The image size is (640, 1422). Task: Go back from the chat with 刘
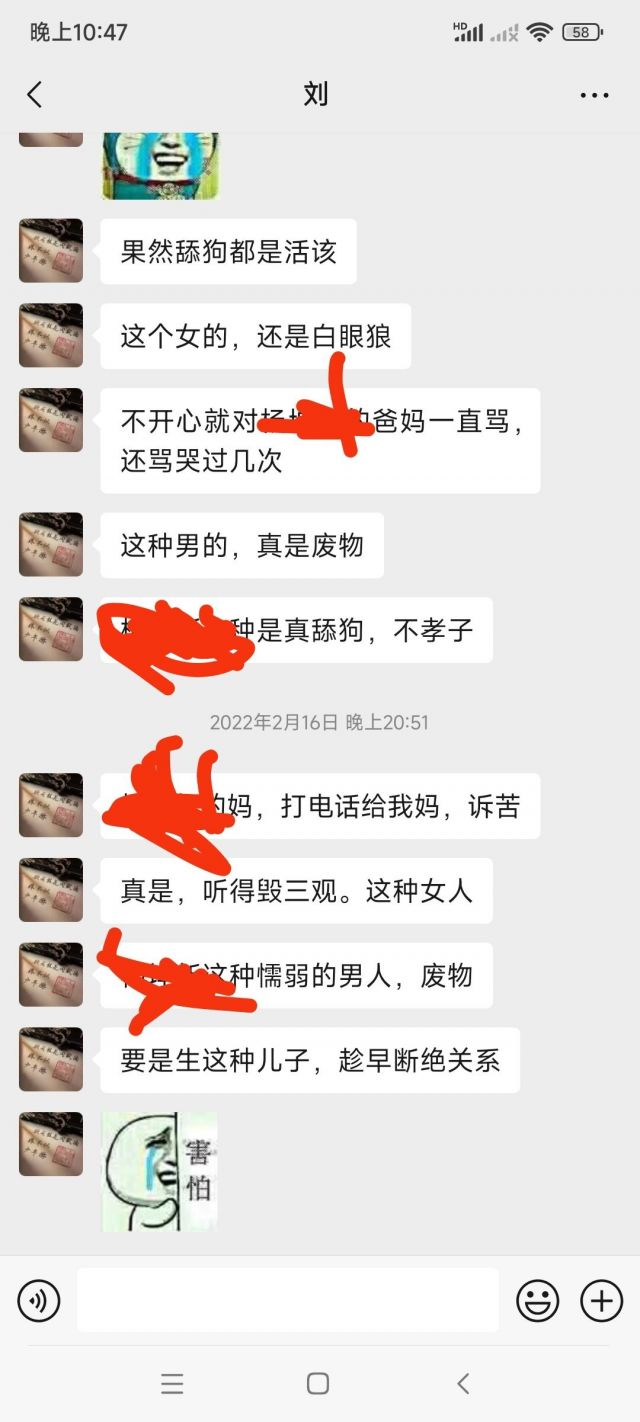(35, 95)
